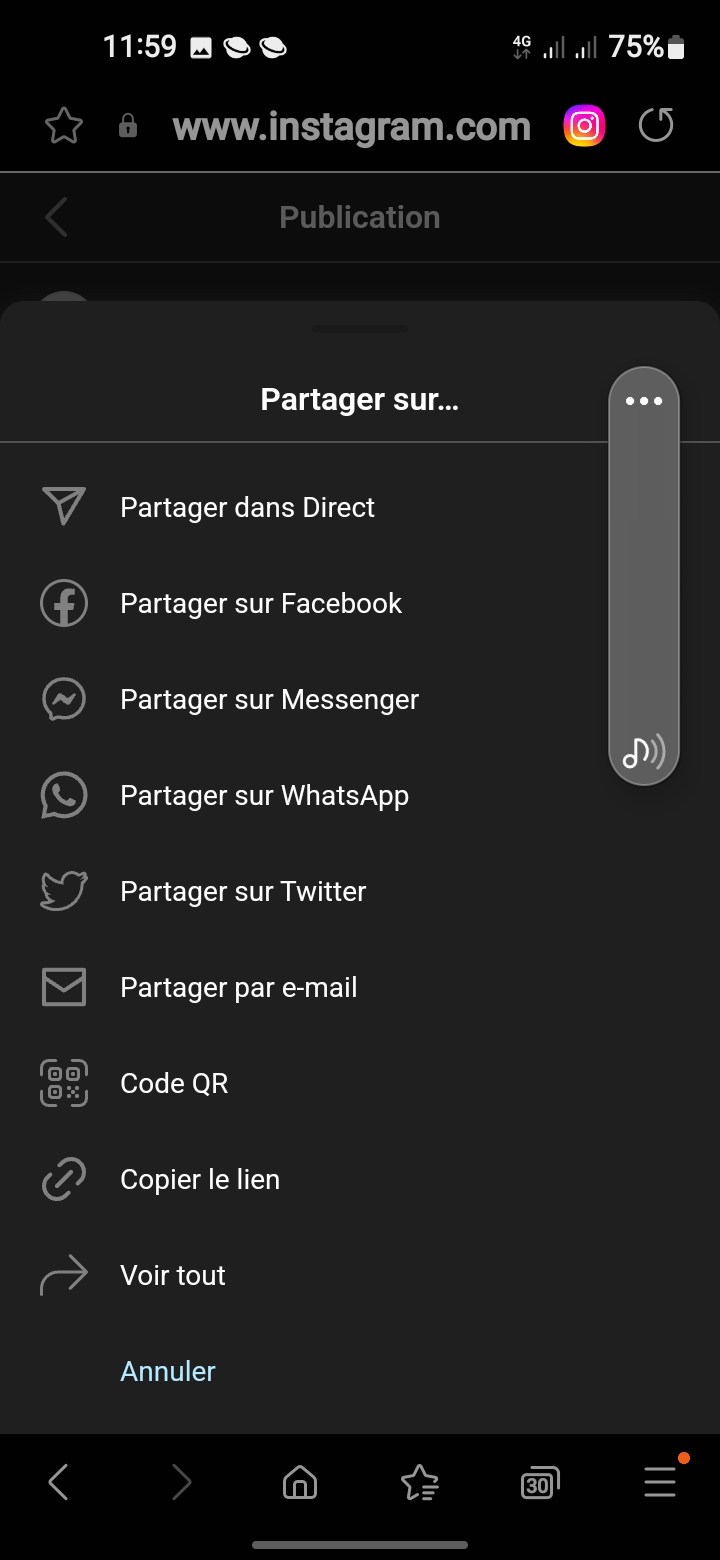Share the post by e-mail

(238, 987)
